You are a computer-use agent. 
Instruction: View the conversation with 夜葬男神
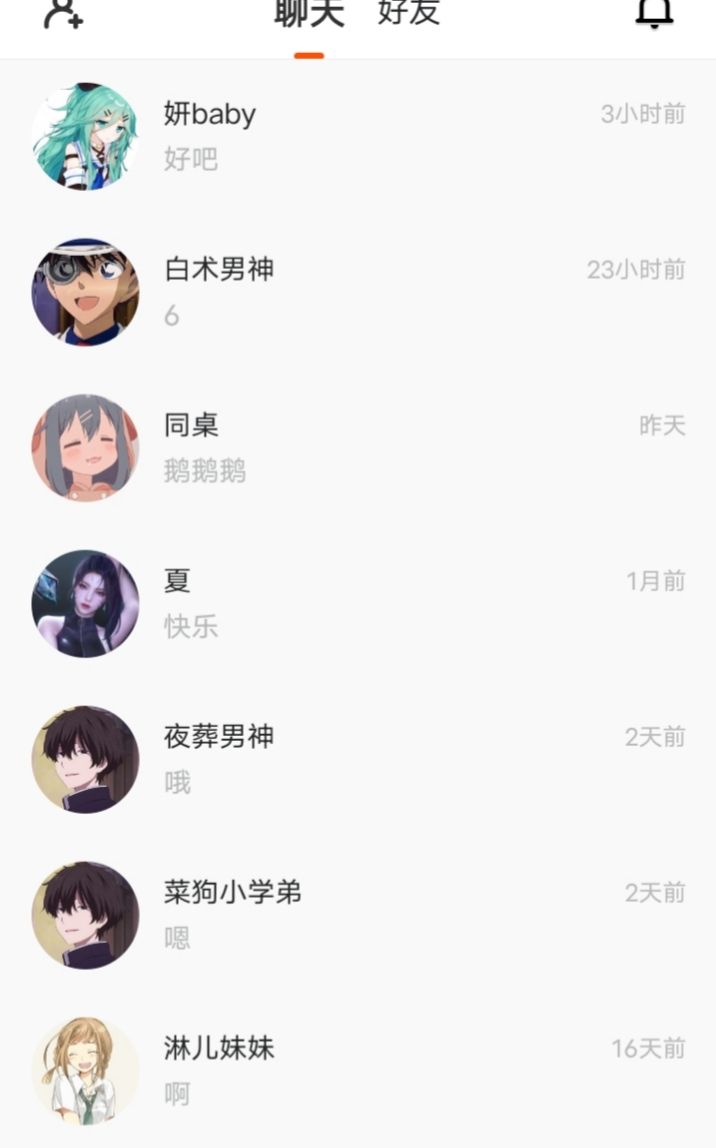point(358,759)
